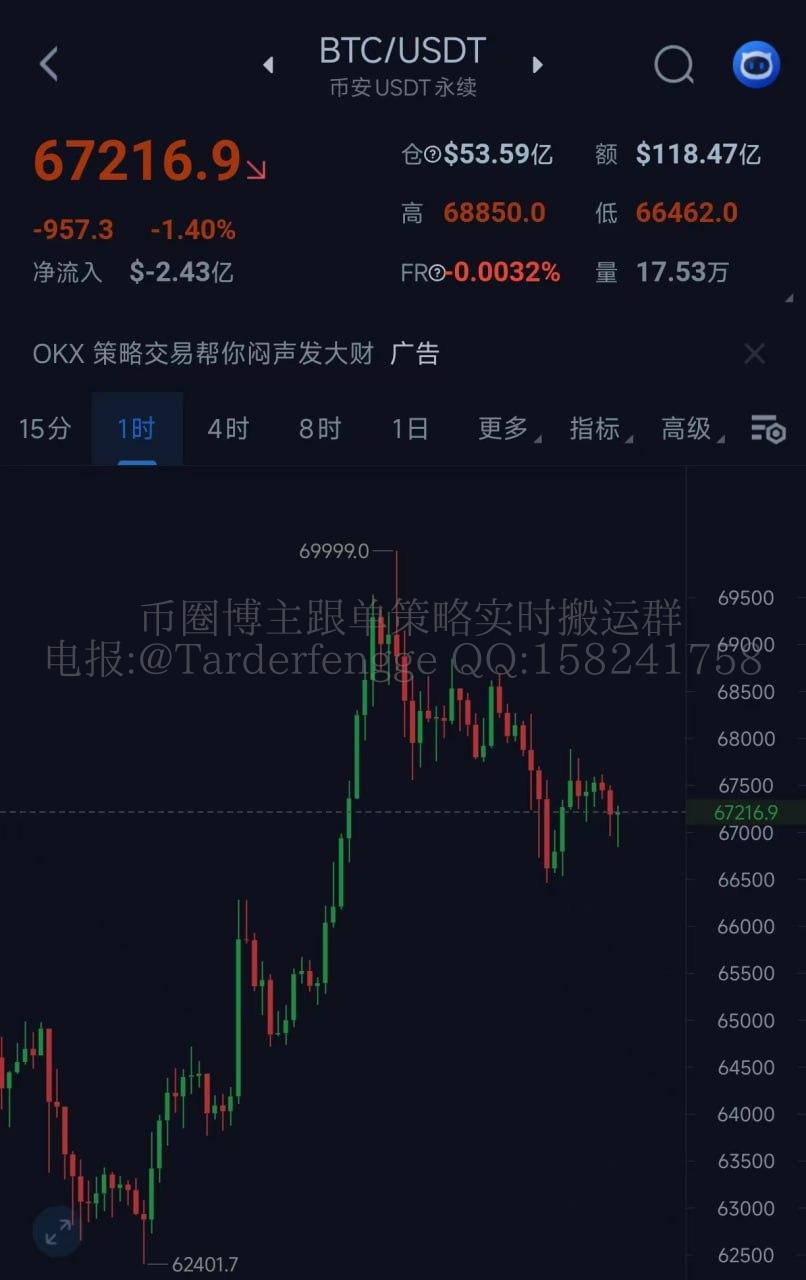Open the OKX 策略交易 ad
This screenshot has width=806, height=1280.
click(x=235, y=353)
